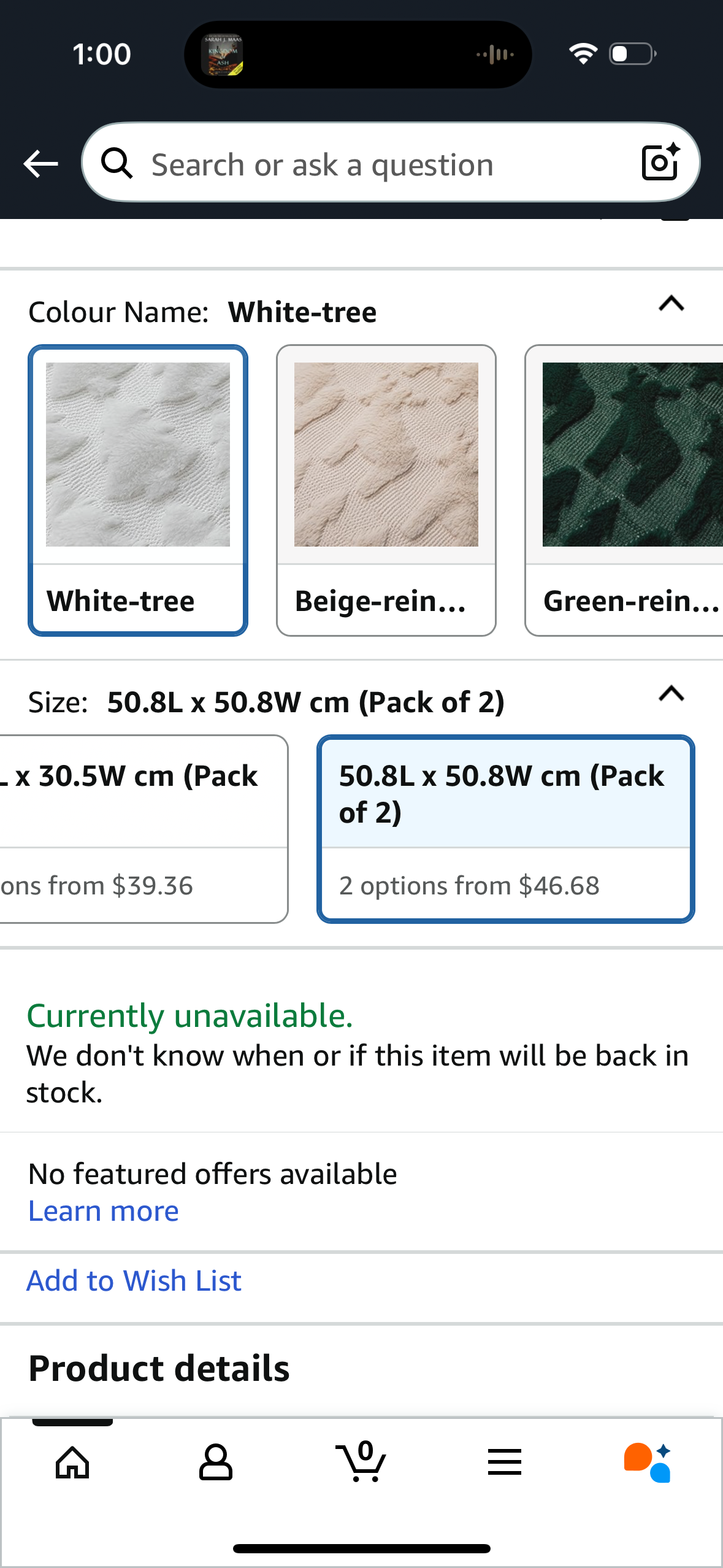Image resolution: width=723 pixels, height=1568 pixels.
Task: Go to the Home tab
Action: (x=72, y=1462)
